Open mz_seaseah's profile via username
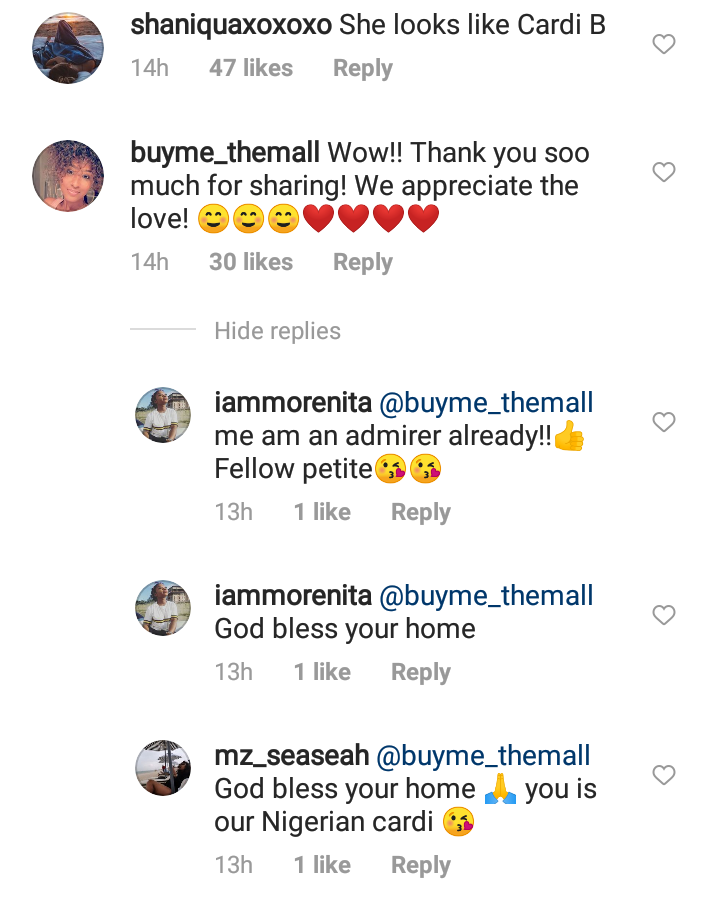This screenshot has width=720, height=917. tap(292, 756)
